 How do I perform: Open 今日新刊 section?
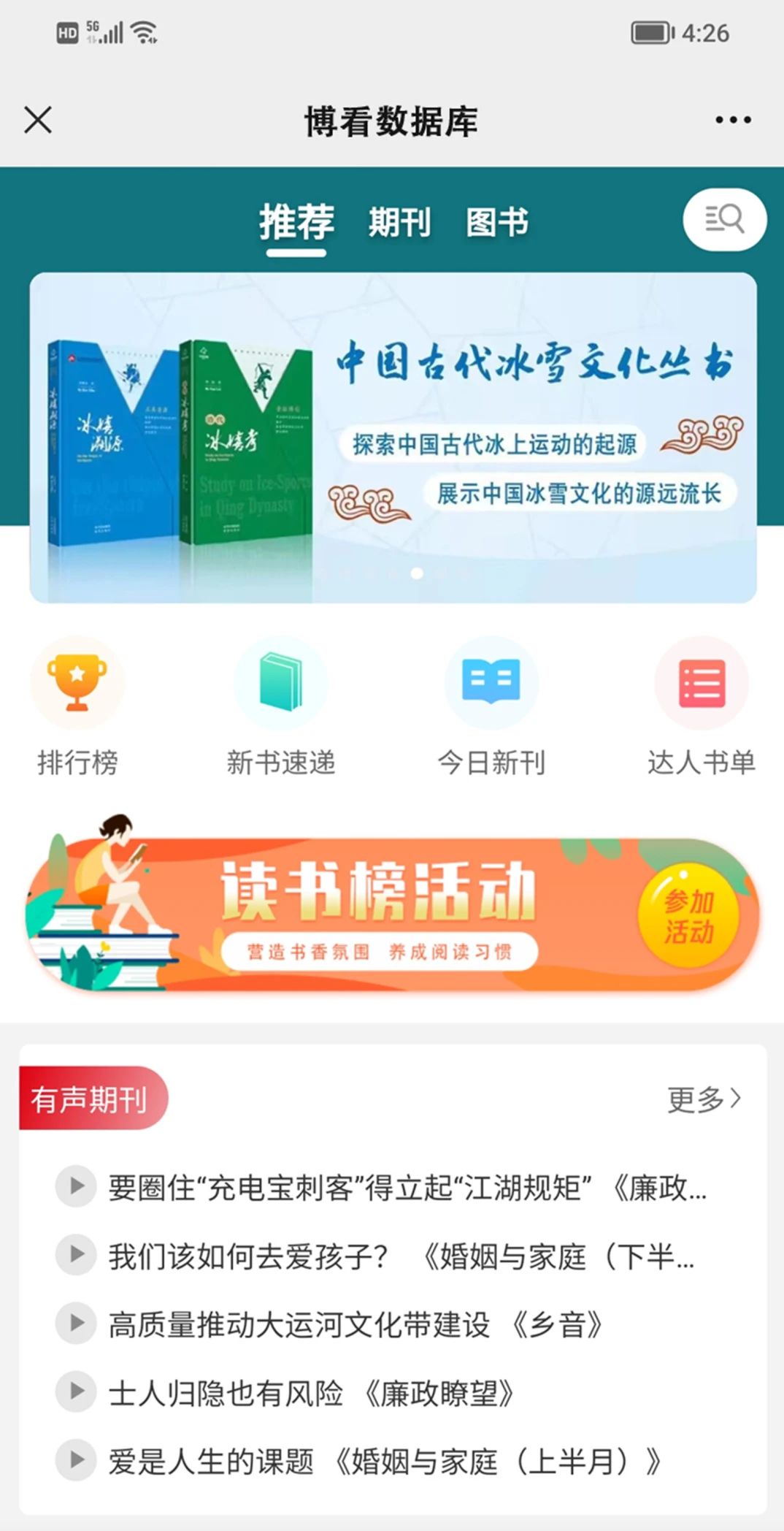point(491,706)
